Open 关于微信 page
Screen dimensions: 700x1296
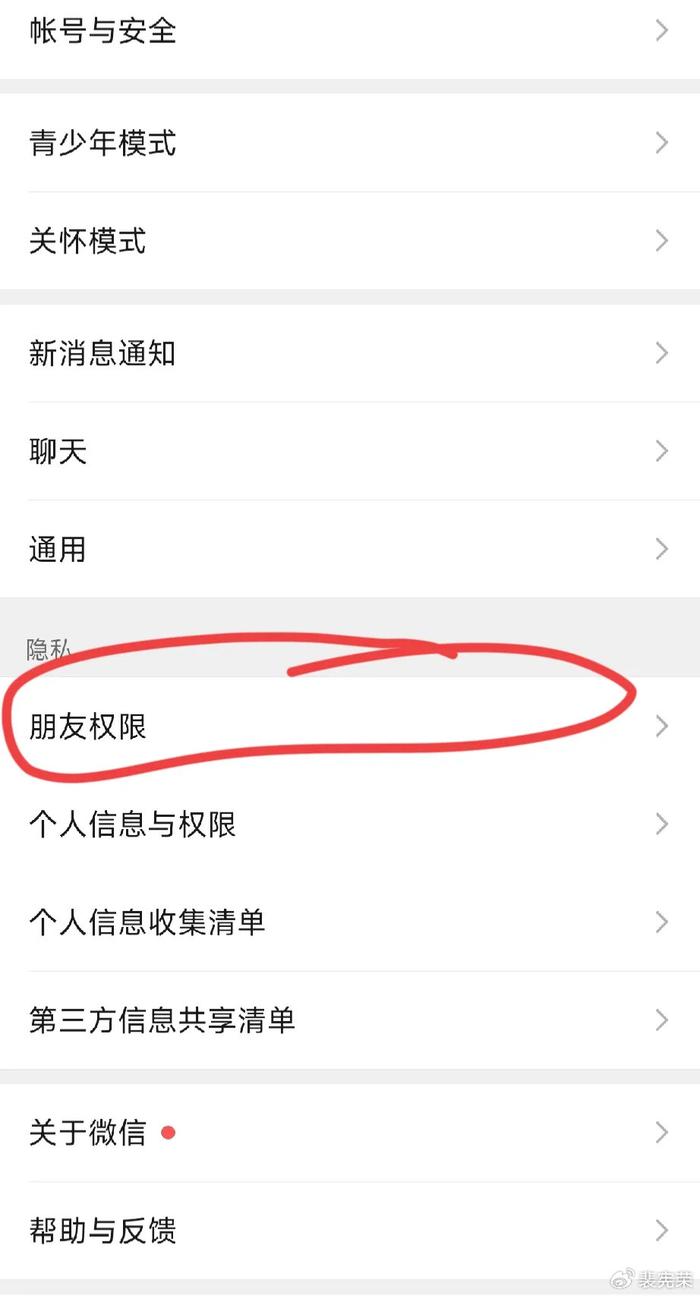(x=350, y=1132)
